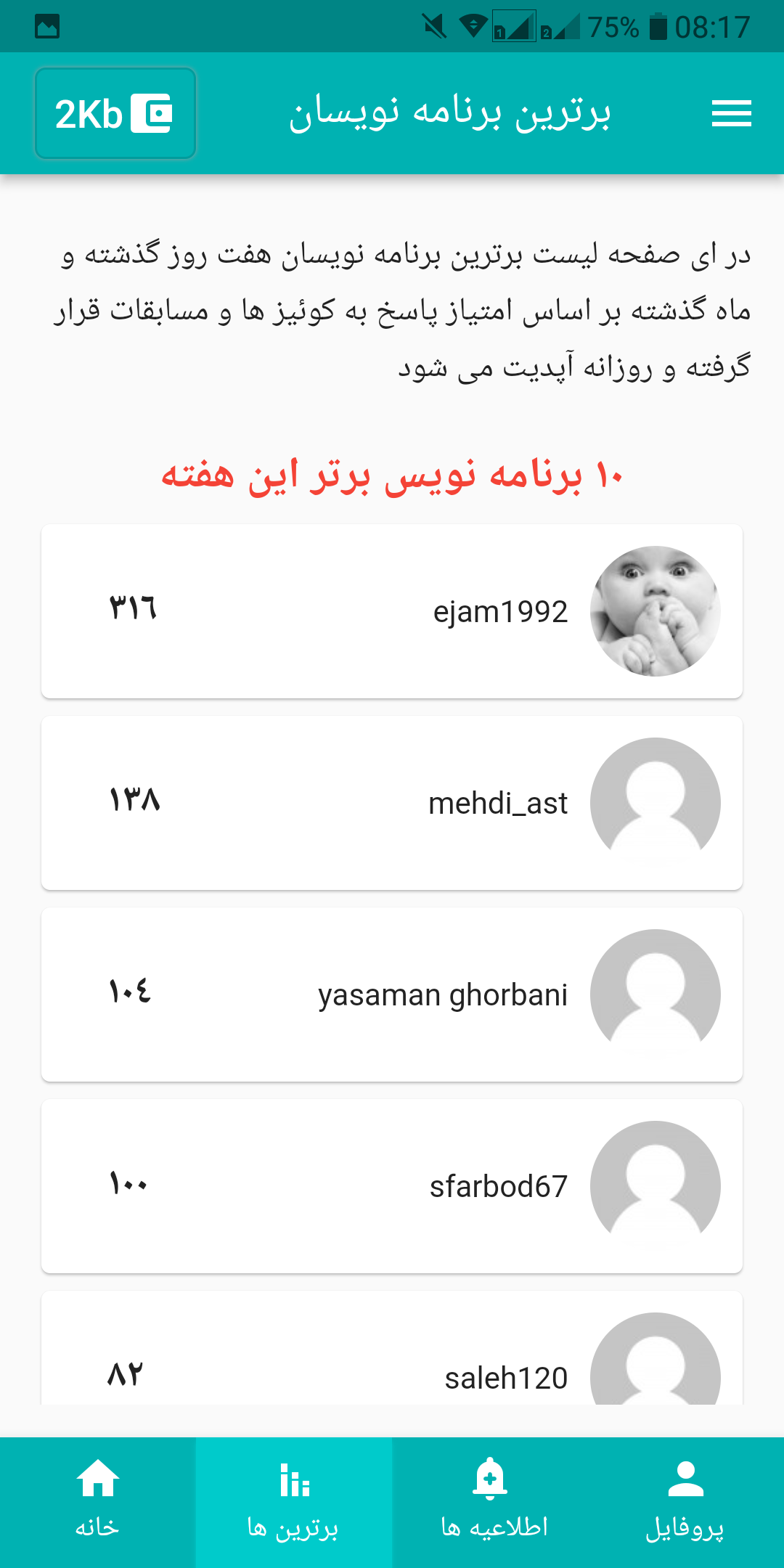Tap the 2Kb wallet button

(x=115, y=114)
